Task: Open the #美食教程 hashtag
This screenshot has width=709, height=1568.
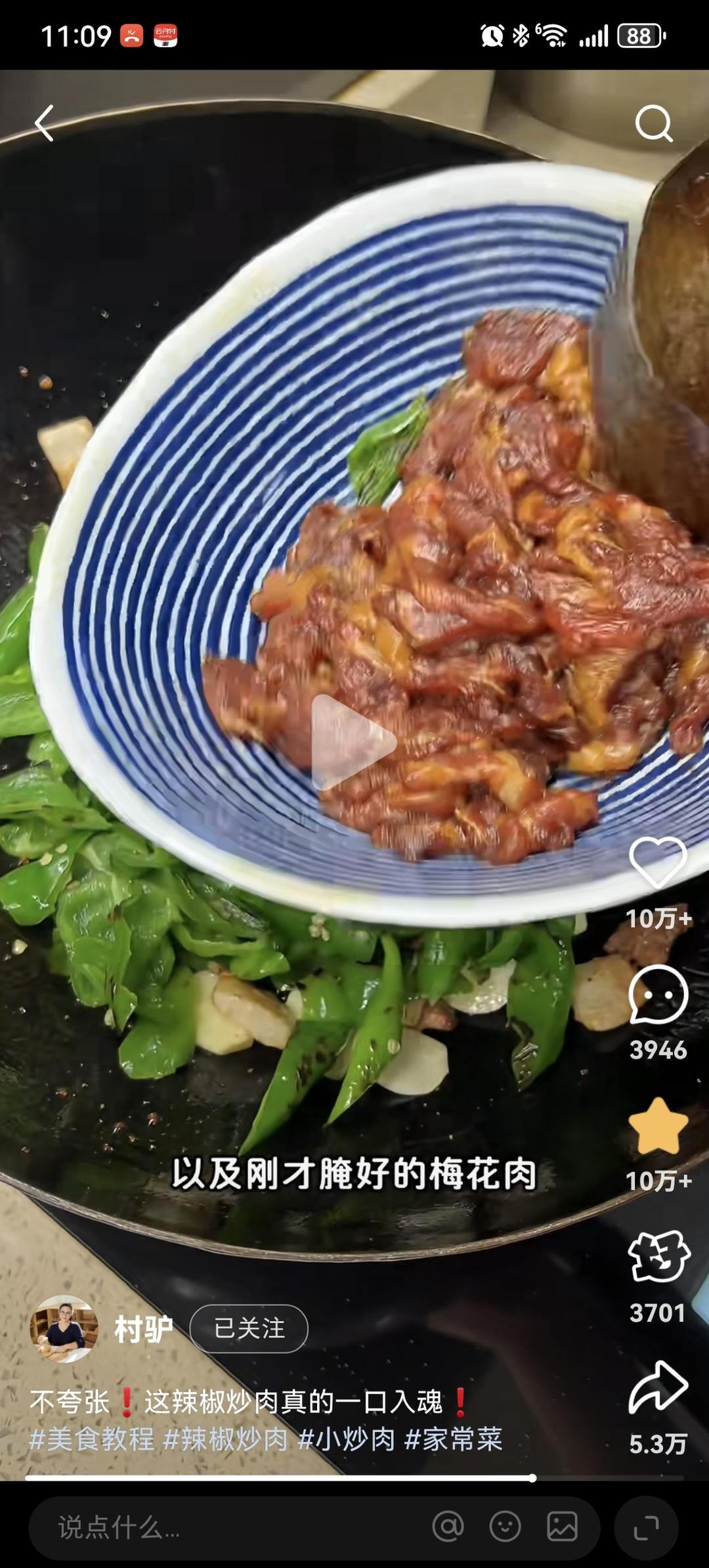Action: coord(92,1439)
